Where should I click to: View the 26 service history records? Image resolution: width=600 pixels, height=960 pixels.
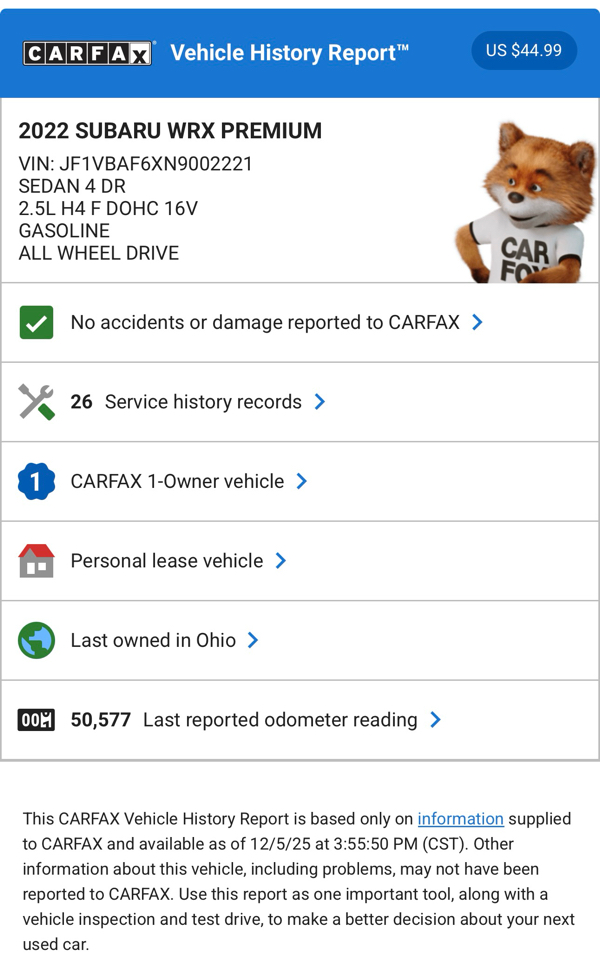coord(197,402)
